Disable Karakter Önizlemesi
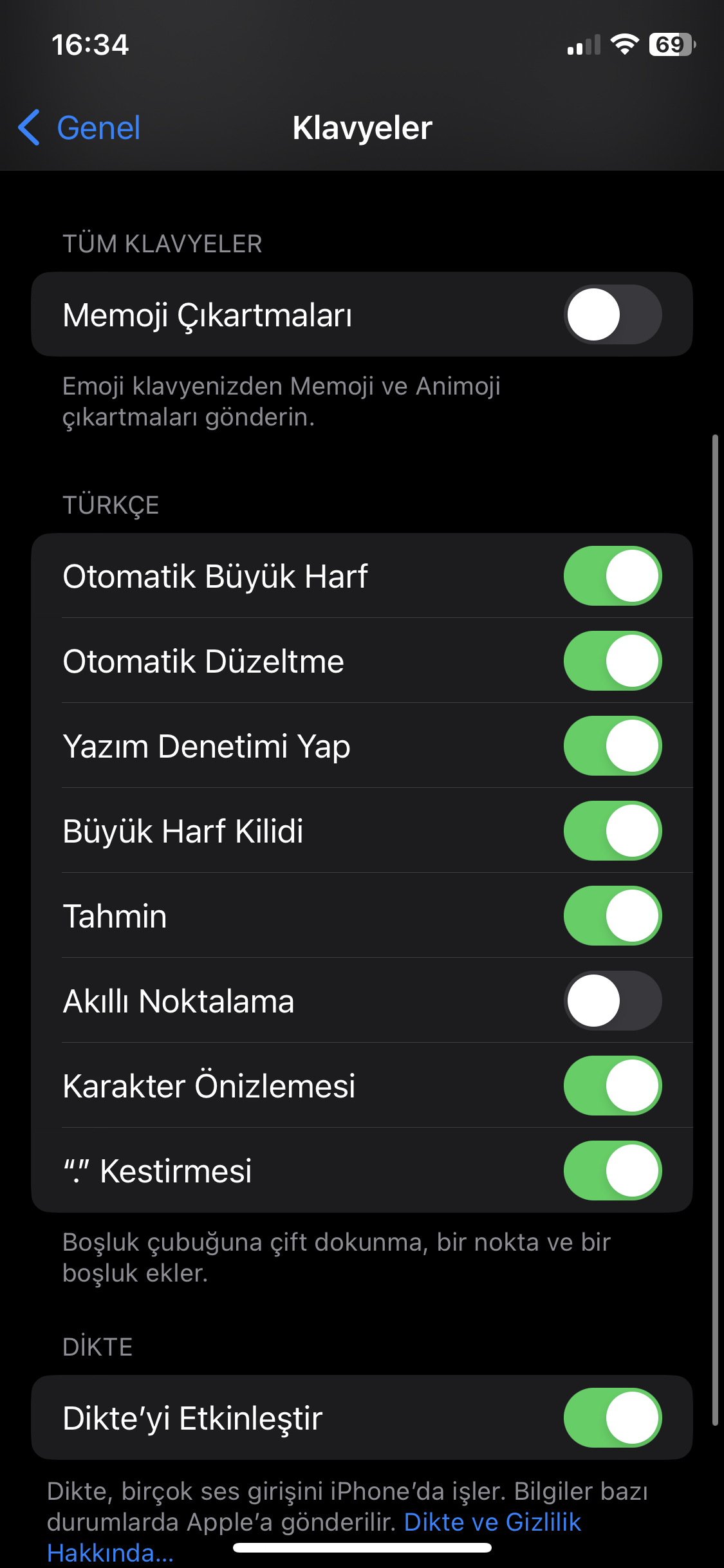The width and height of the screenshot is (724, 1568). coord(613,1086)
